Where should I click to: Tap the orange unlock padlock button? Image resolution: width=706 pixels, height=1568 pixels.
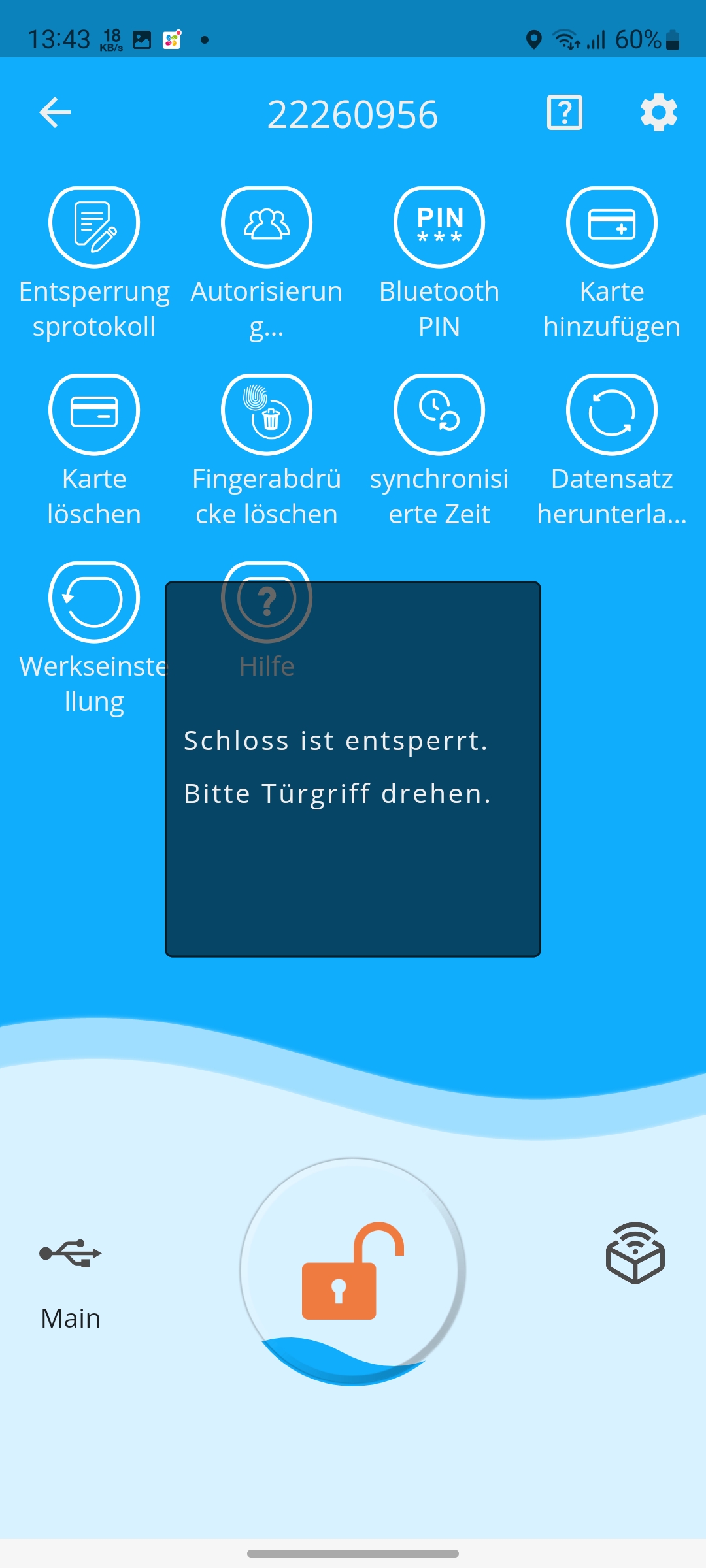(x=352, y=1271)
